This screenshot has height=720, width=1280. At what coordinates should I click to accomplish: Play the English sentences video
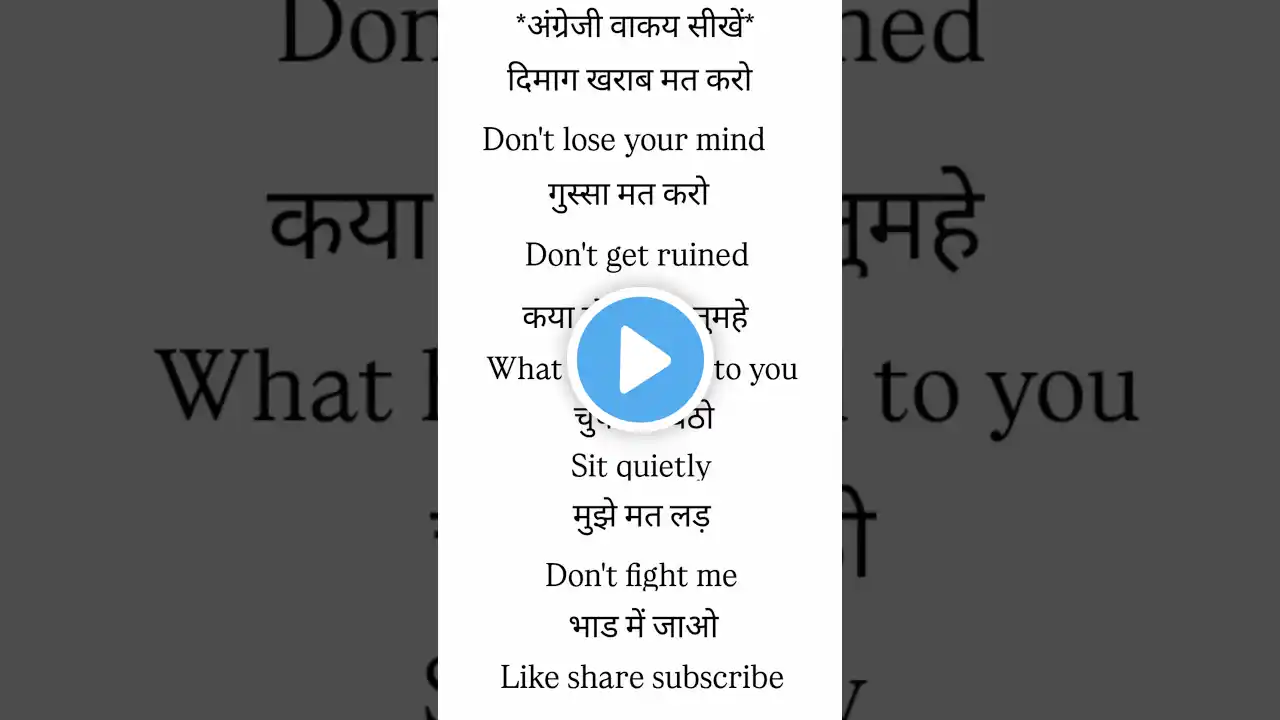[640, 360]
